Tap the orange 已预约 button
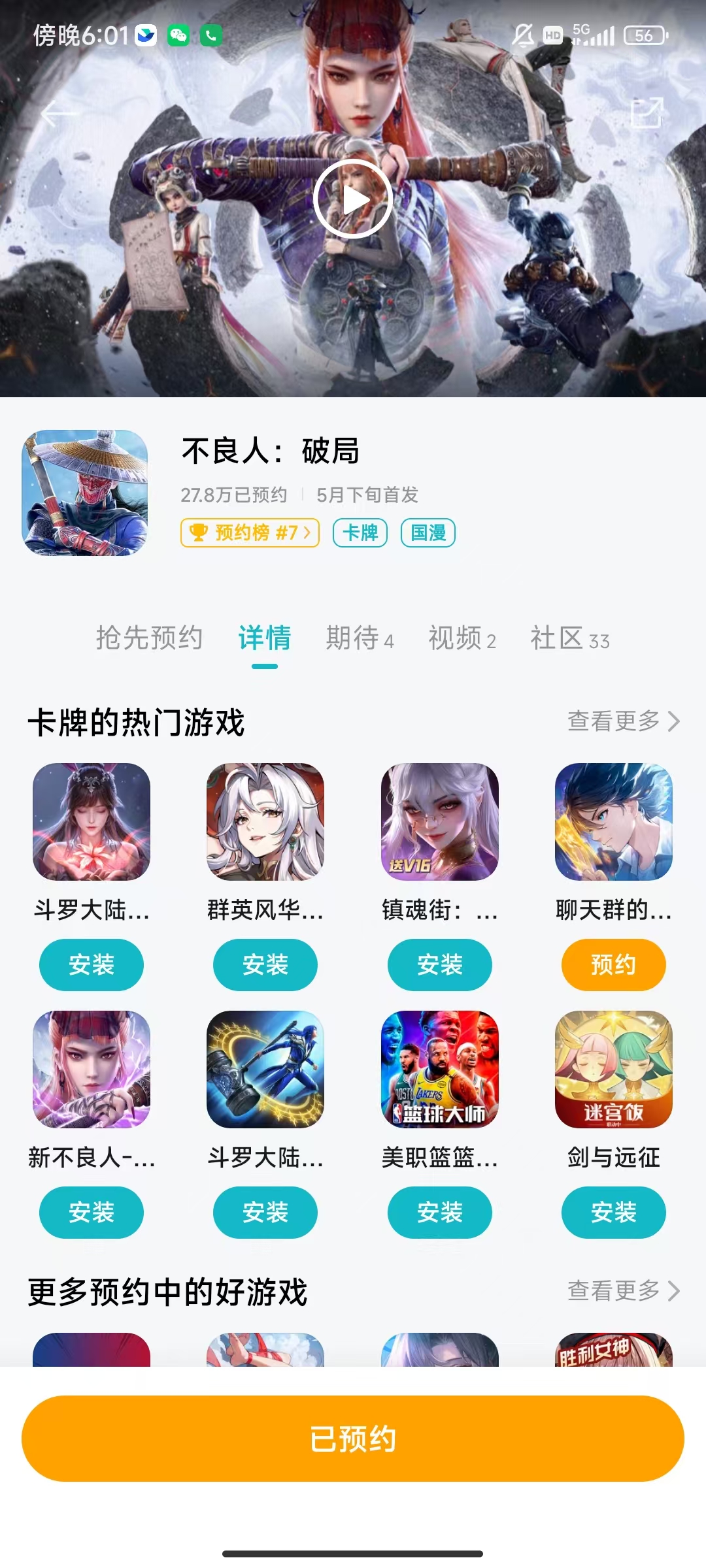 (x=353, y=1439)
